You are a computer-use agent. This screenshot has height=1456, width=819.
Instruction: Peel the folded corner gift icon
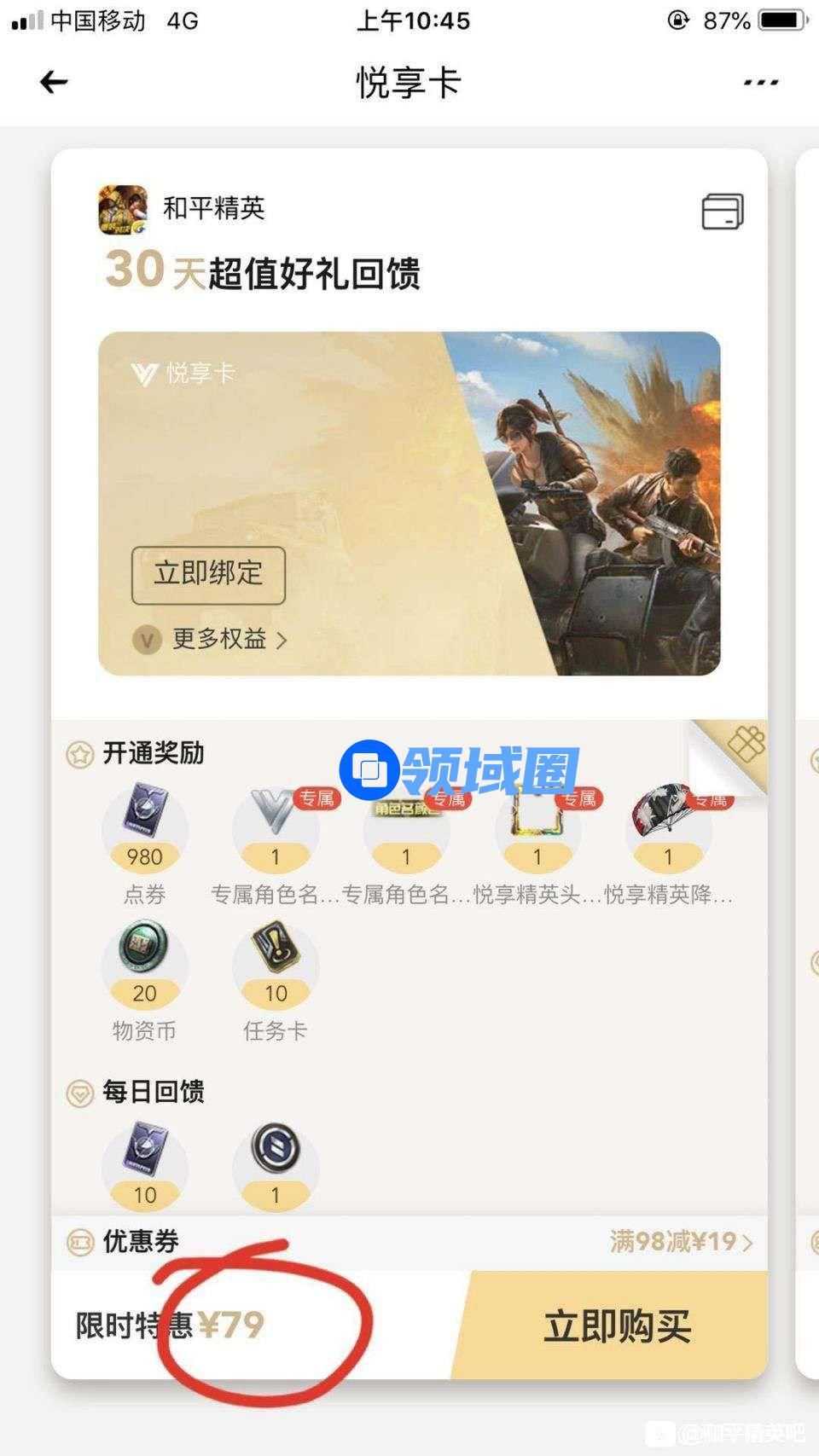(x=735, y=752)
